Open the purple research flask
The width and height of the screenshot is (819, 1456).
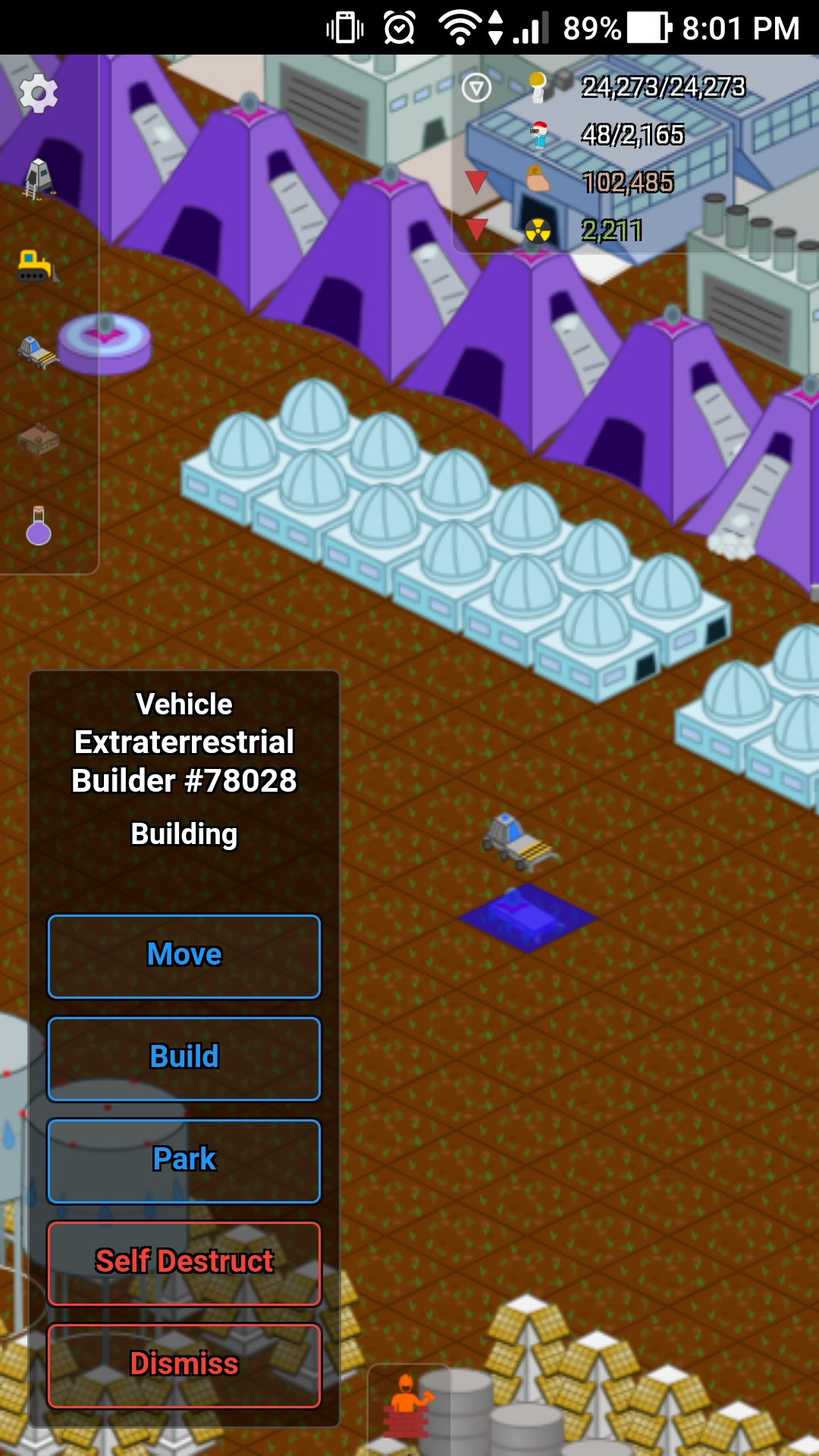(x=38, y=526)
